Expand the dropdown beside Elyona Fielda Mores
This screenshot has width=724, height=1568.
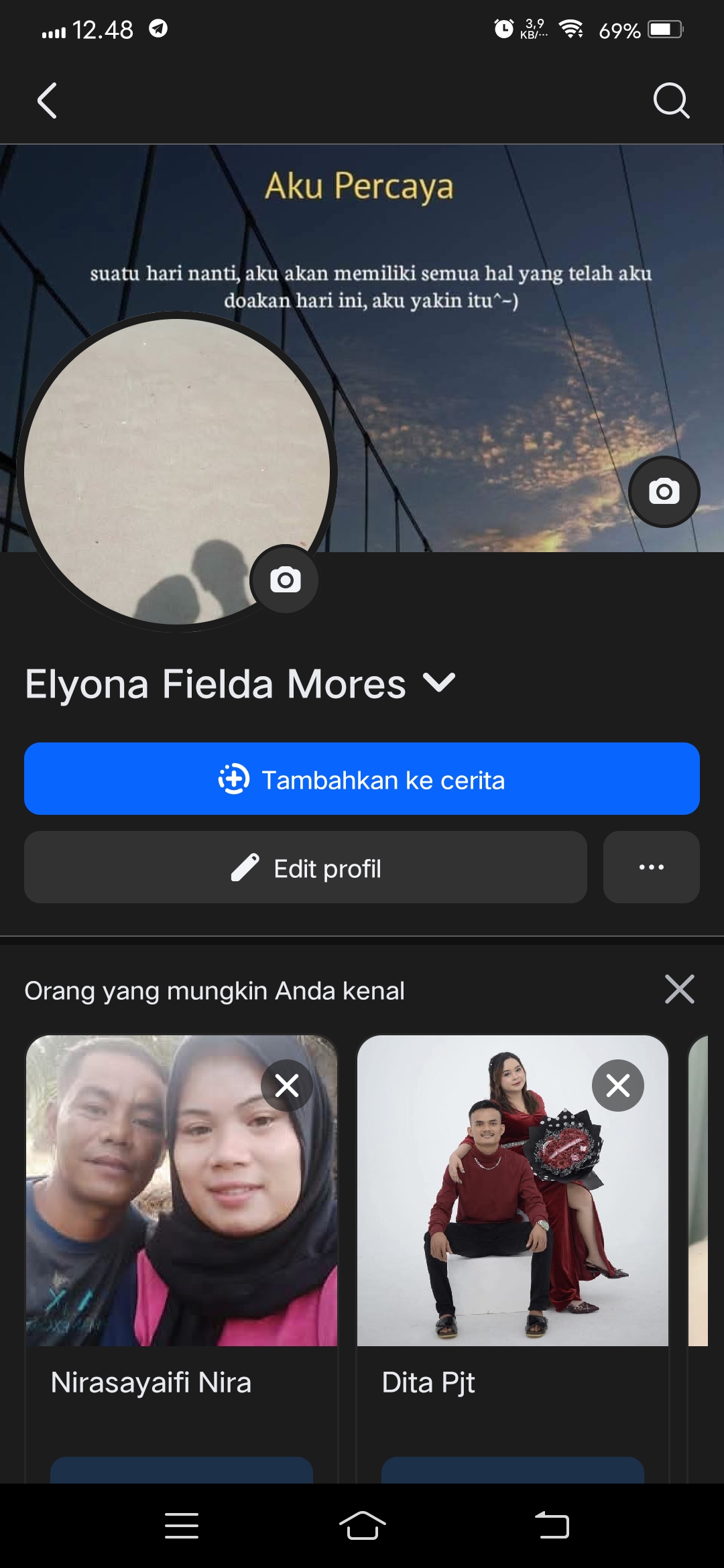tap(439, 683)
